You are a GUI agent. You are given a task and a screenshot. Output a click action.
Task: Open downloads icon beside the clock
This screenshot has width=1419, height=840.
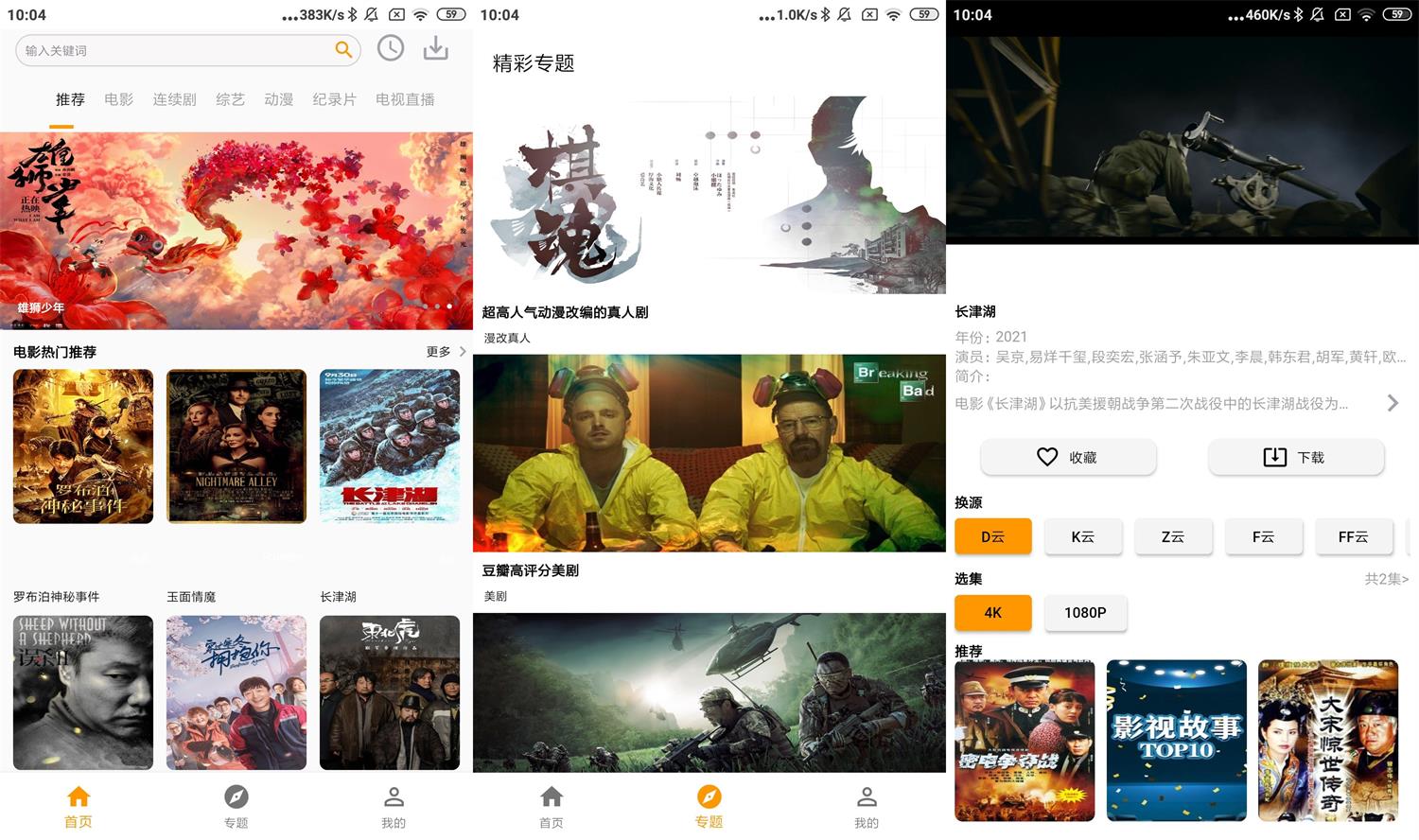click(435, 48)
